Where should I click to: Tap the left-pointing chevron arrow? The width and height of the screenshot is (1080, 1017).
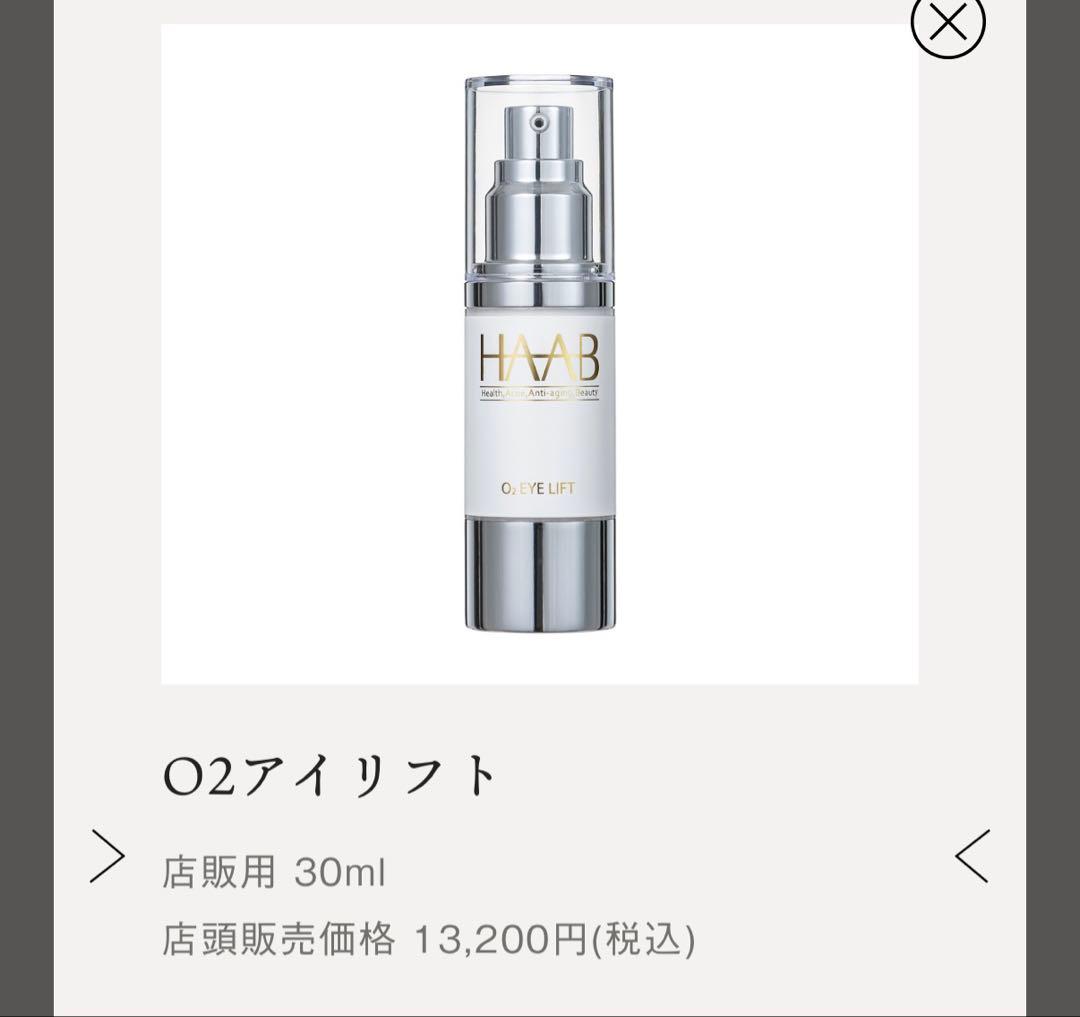972,856
